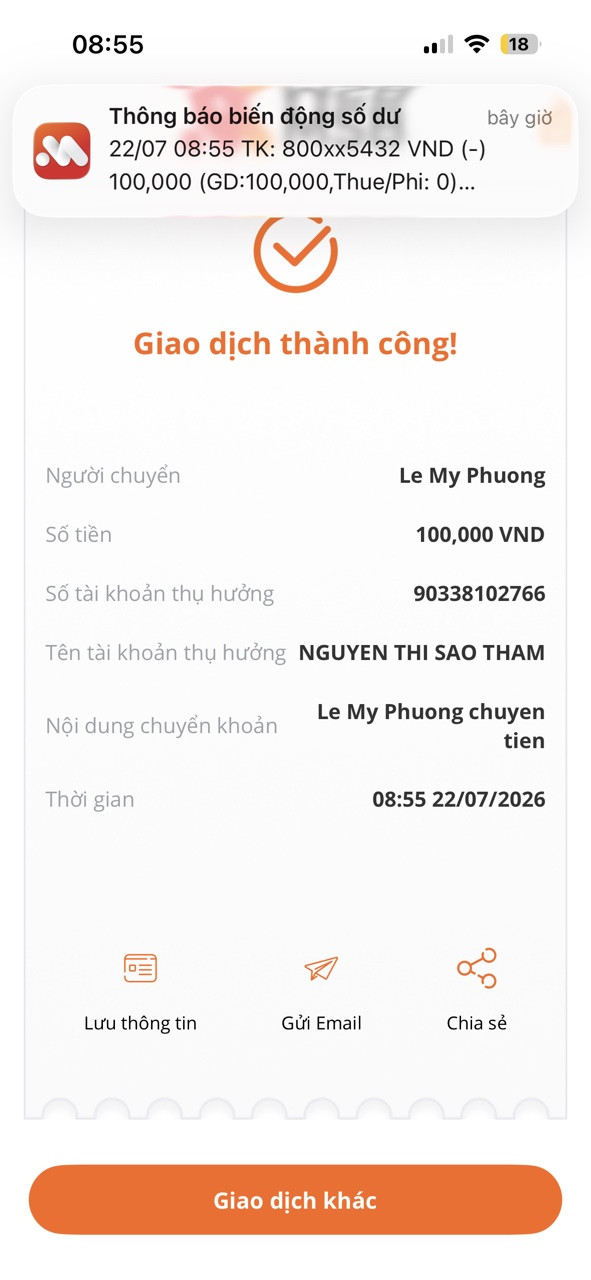Viewport: 591px width, 1280px height.
Task: Open the balance change notification banner
Action: pyautogui.click(x=295, y=150)
